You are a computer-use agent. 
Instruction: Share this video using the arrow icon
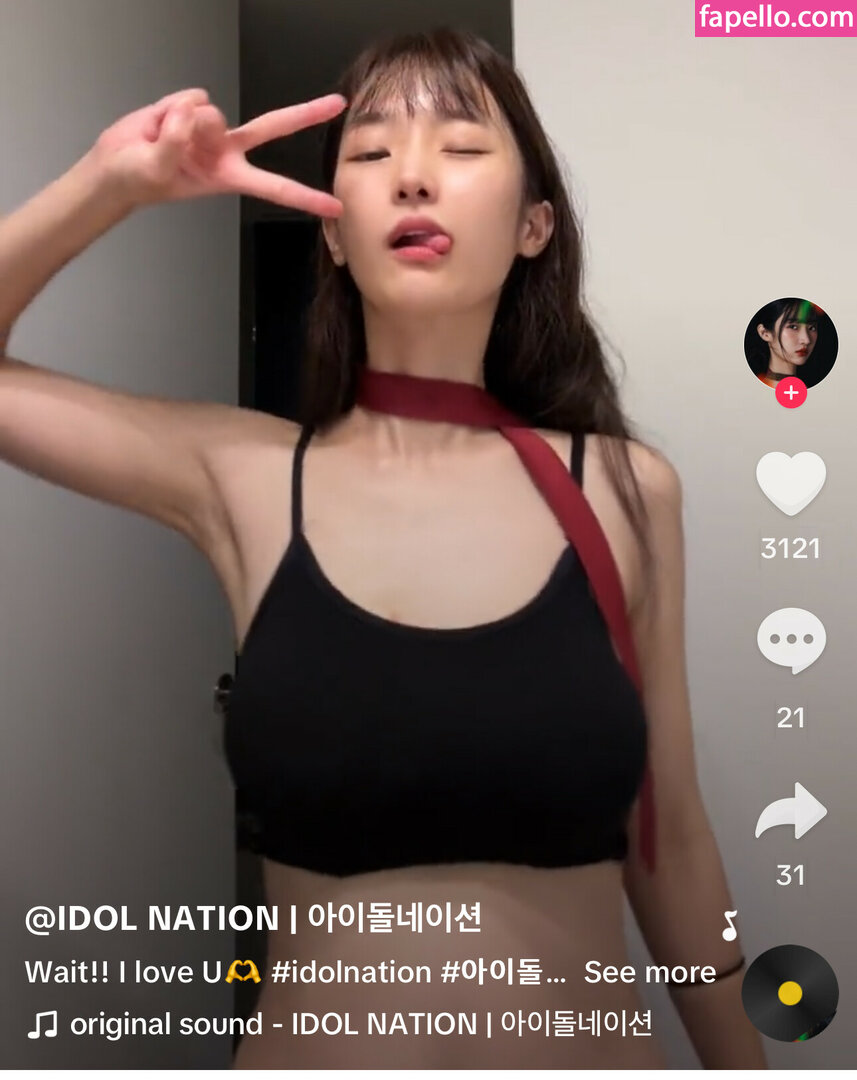[x=790, y=811]
